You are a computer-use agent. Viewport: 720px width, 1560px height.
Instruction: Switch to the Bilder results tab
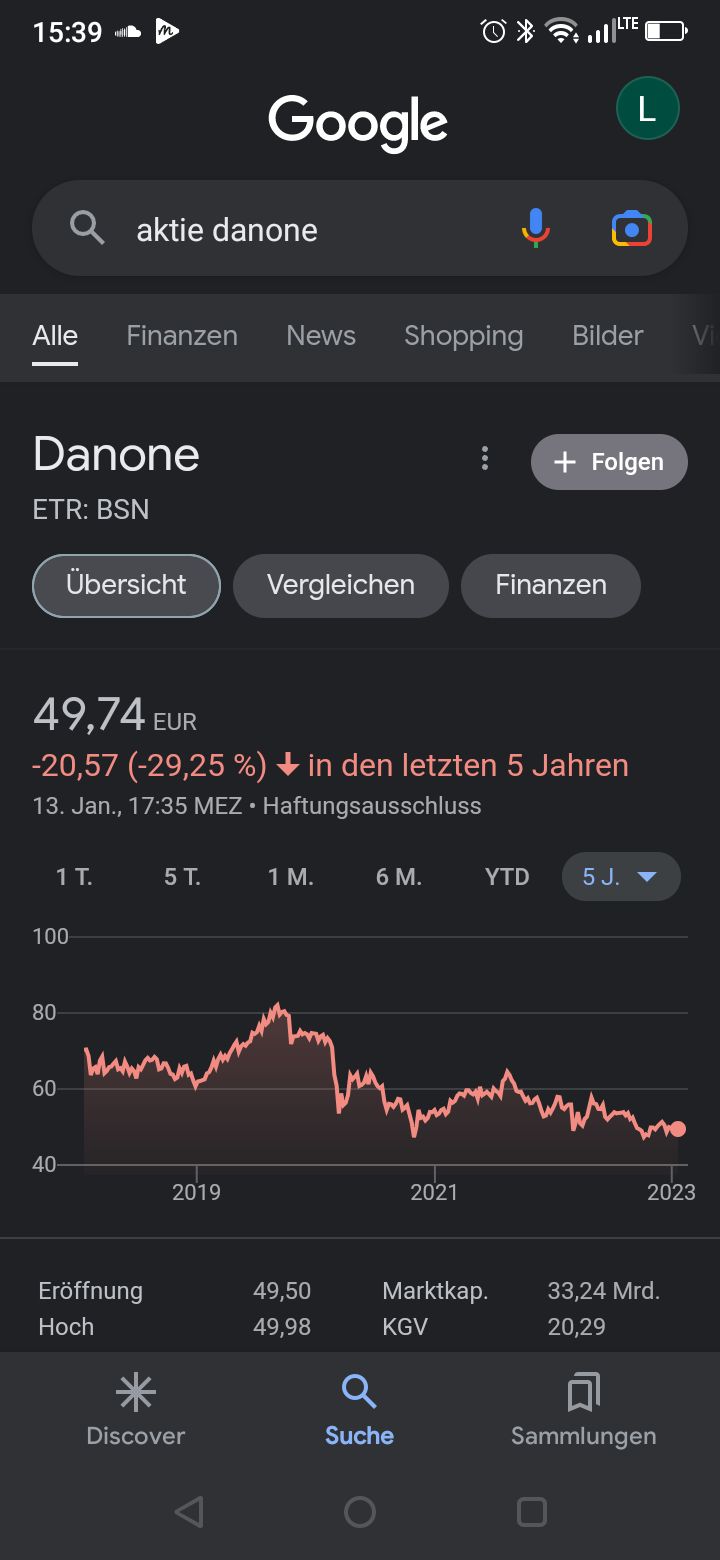(607, 336)
